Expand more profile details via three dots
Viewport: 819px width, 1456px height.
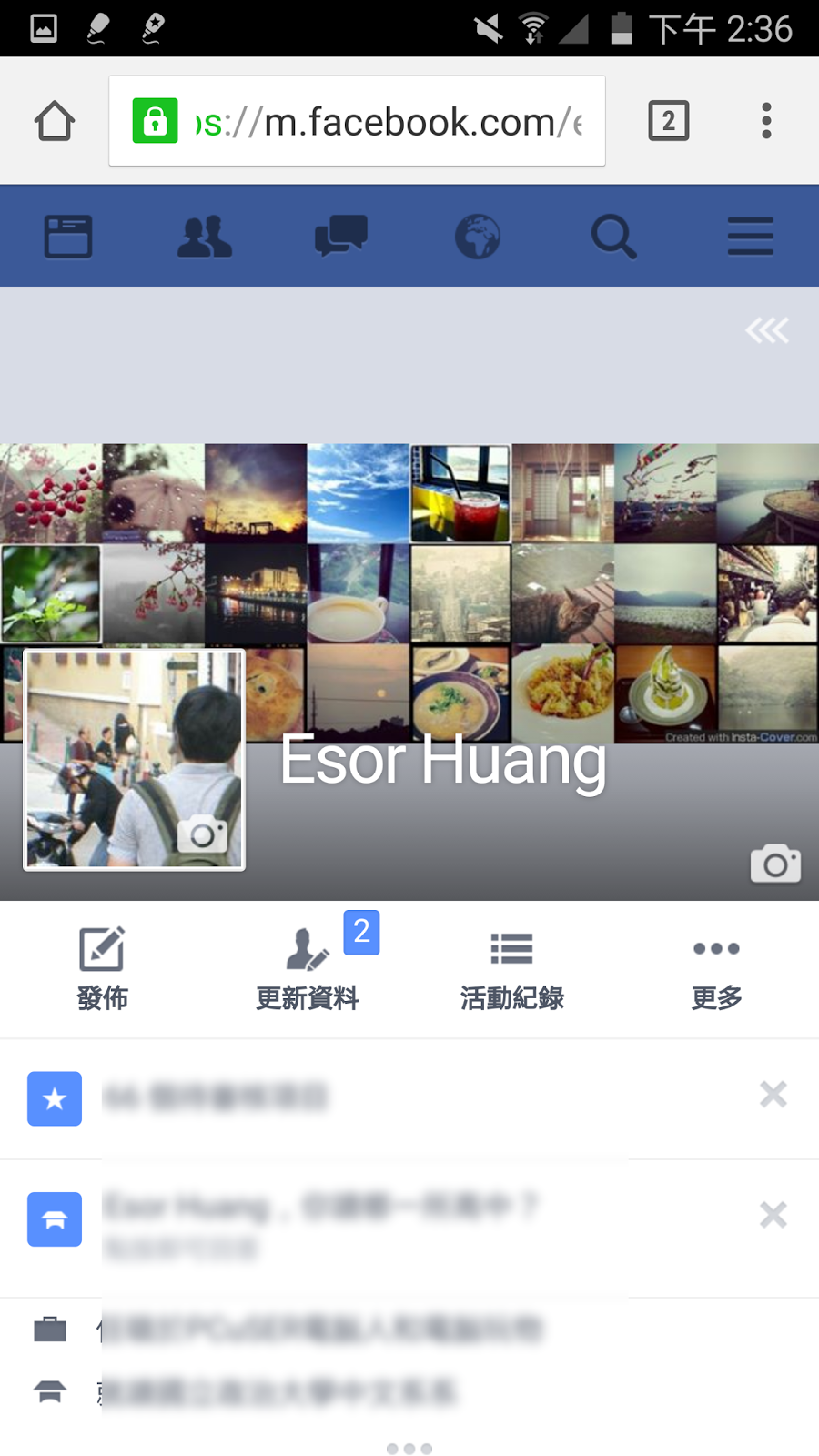click(x=409, y=1448)
